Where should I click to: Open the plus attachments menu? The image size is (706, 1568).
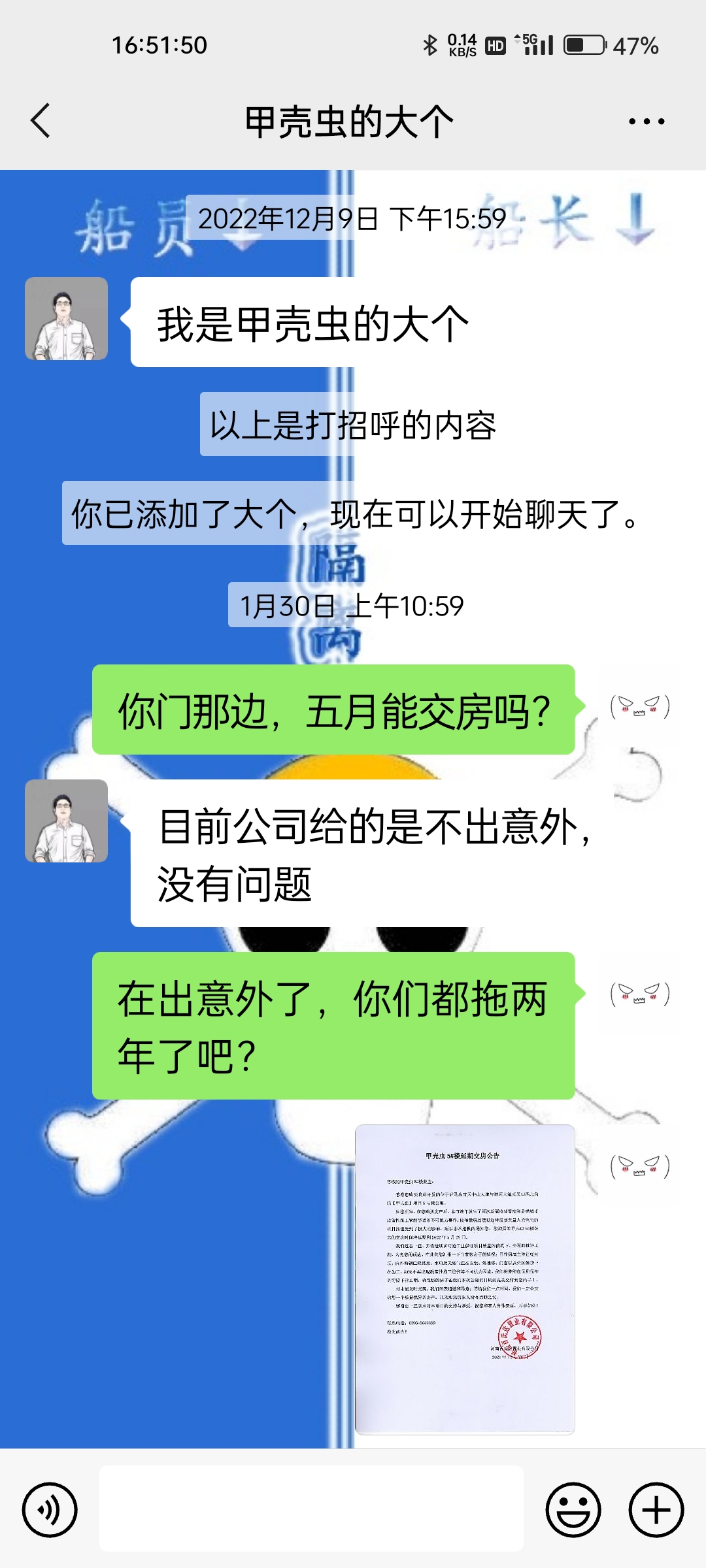pyautogui.click(x=656, y=1510)
